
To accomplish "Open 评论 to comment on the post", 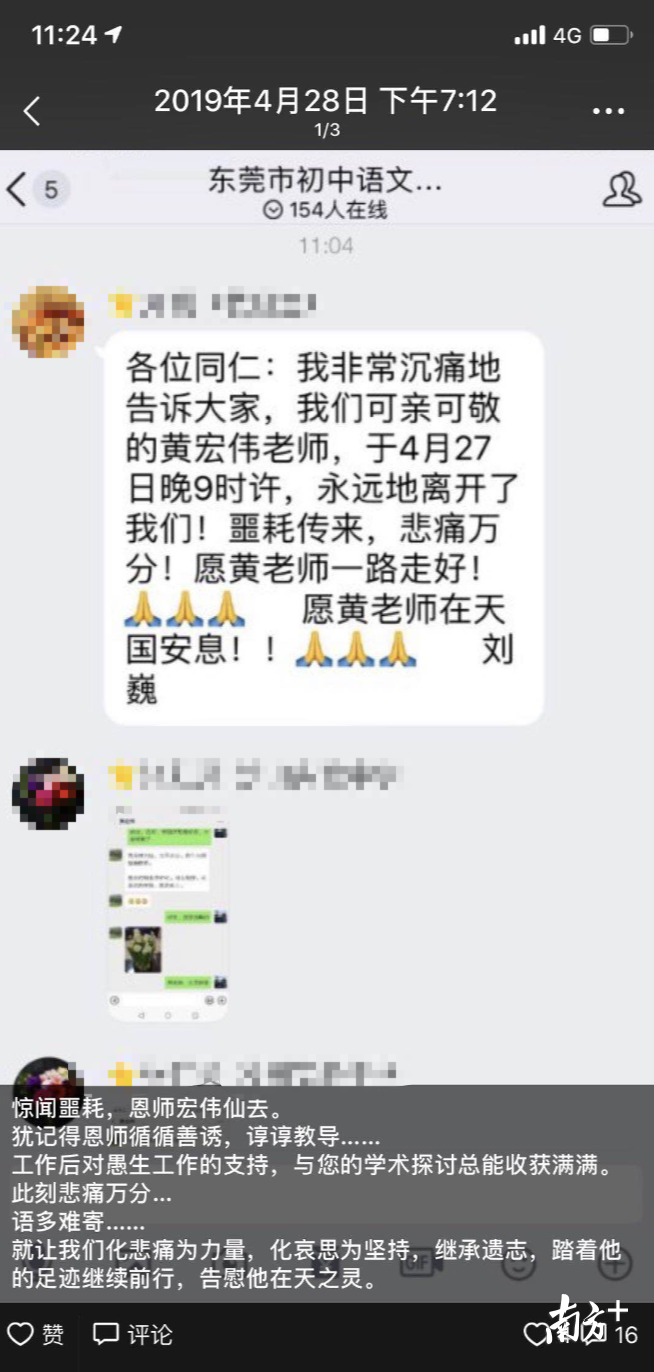I will 132,1334.
